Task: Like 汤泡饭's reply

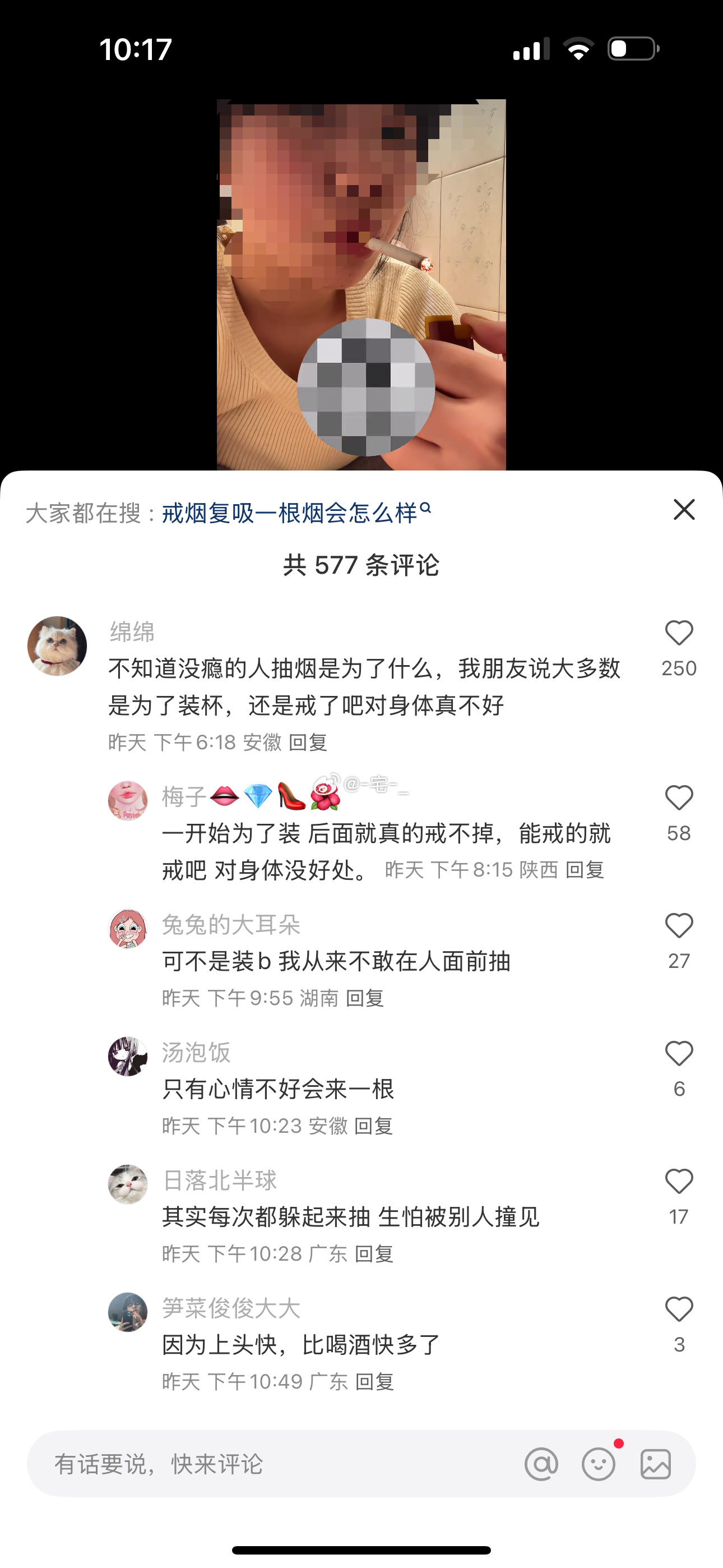Action: tap(679, 1054)
